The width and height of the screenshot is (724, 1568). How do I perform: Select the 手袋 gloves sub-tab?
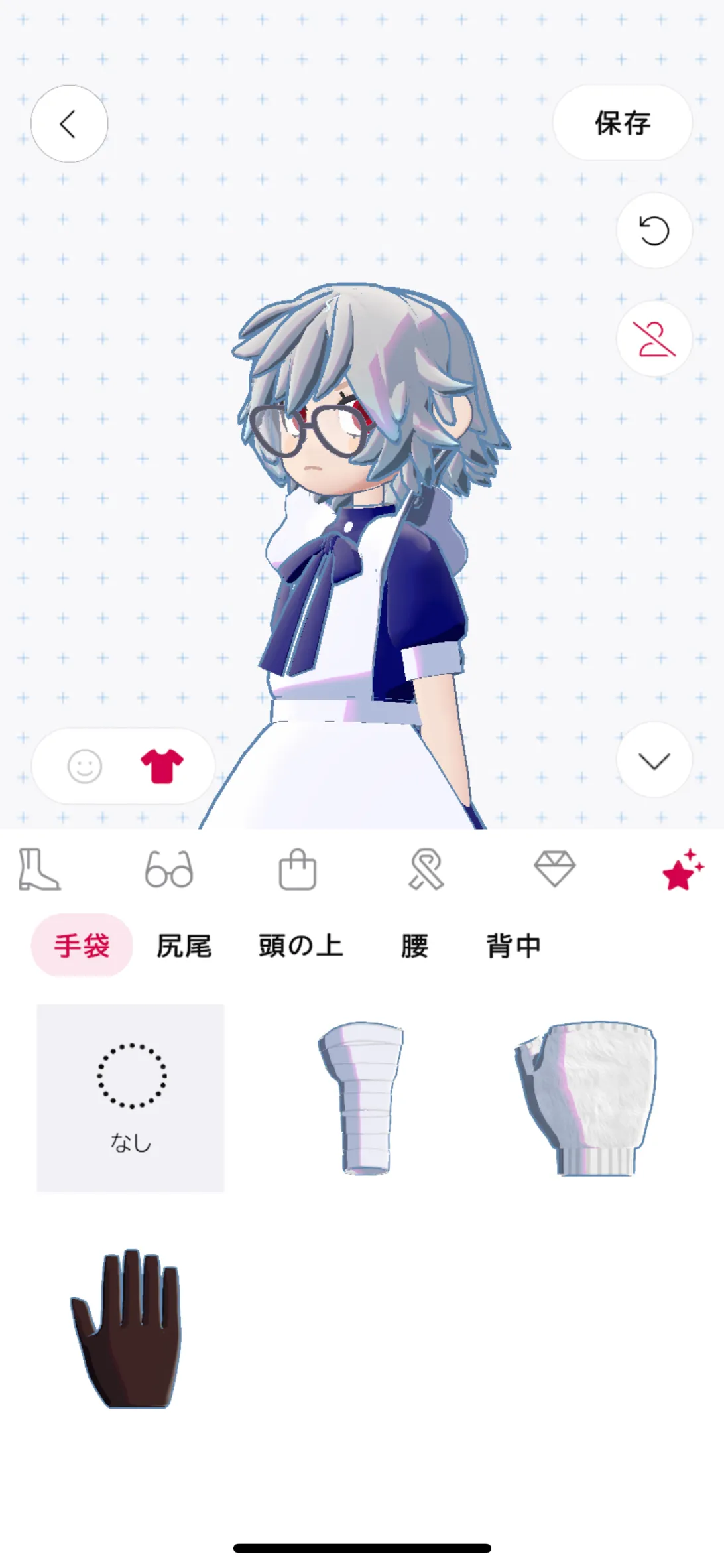[x=82, y=945]
